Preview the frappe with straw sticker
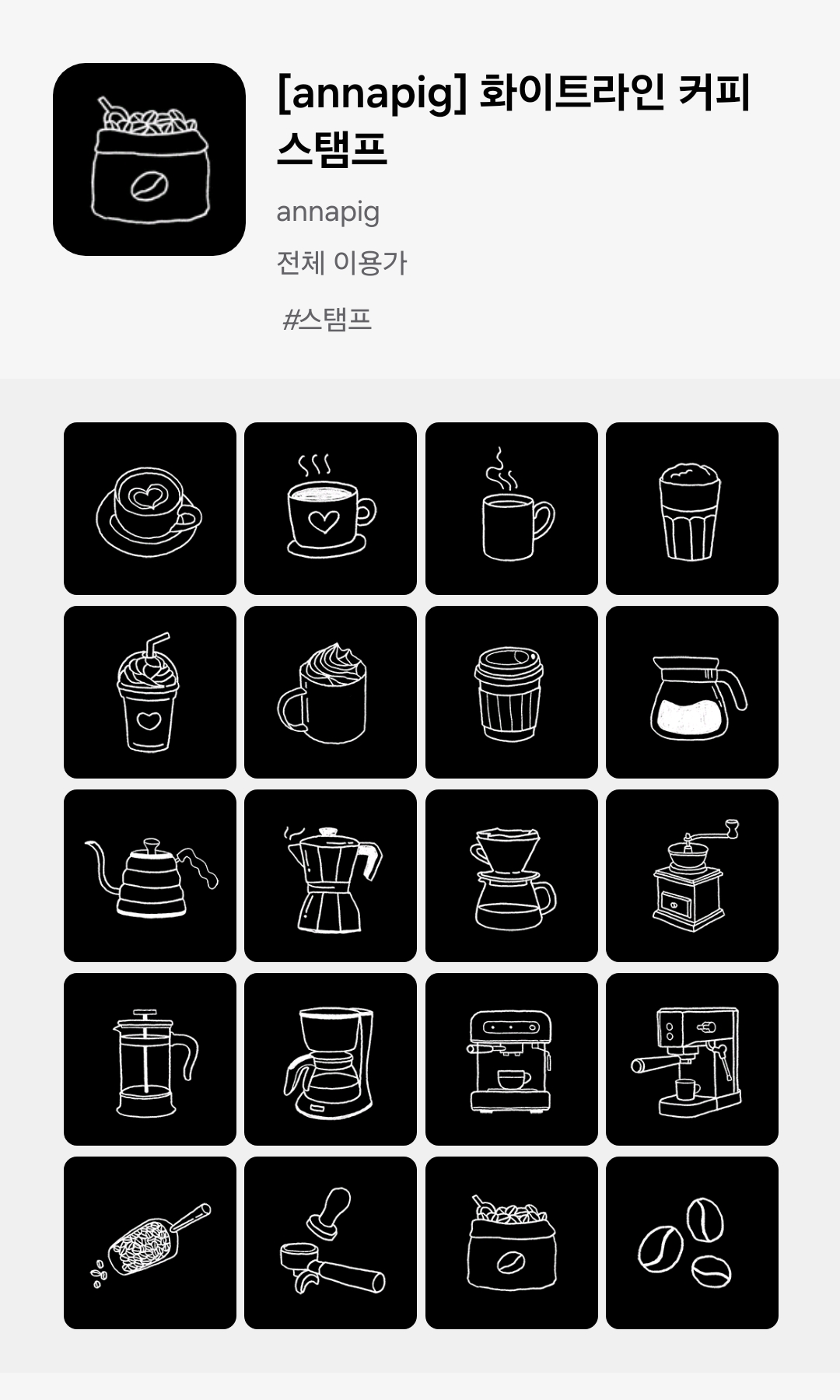 coord(150,692)
